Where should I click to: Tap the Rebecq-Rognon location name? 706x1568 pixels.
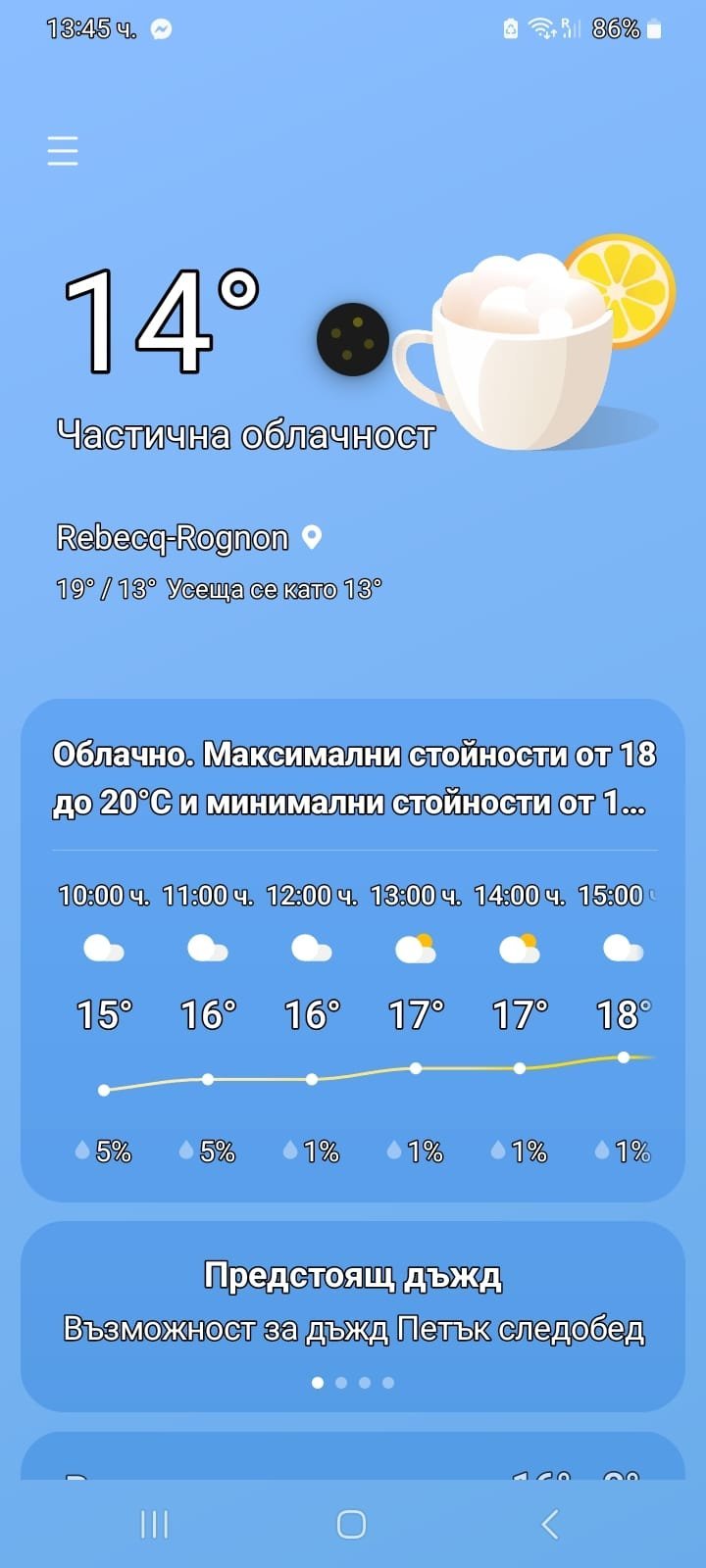(173, 538)
